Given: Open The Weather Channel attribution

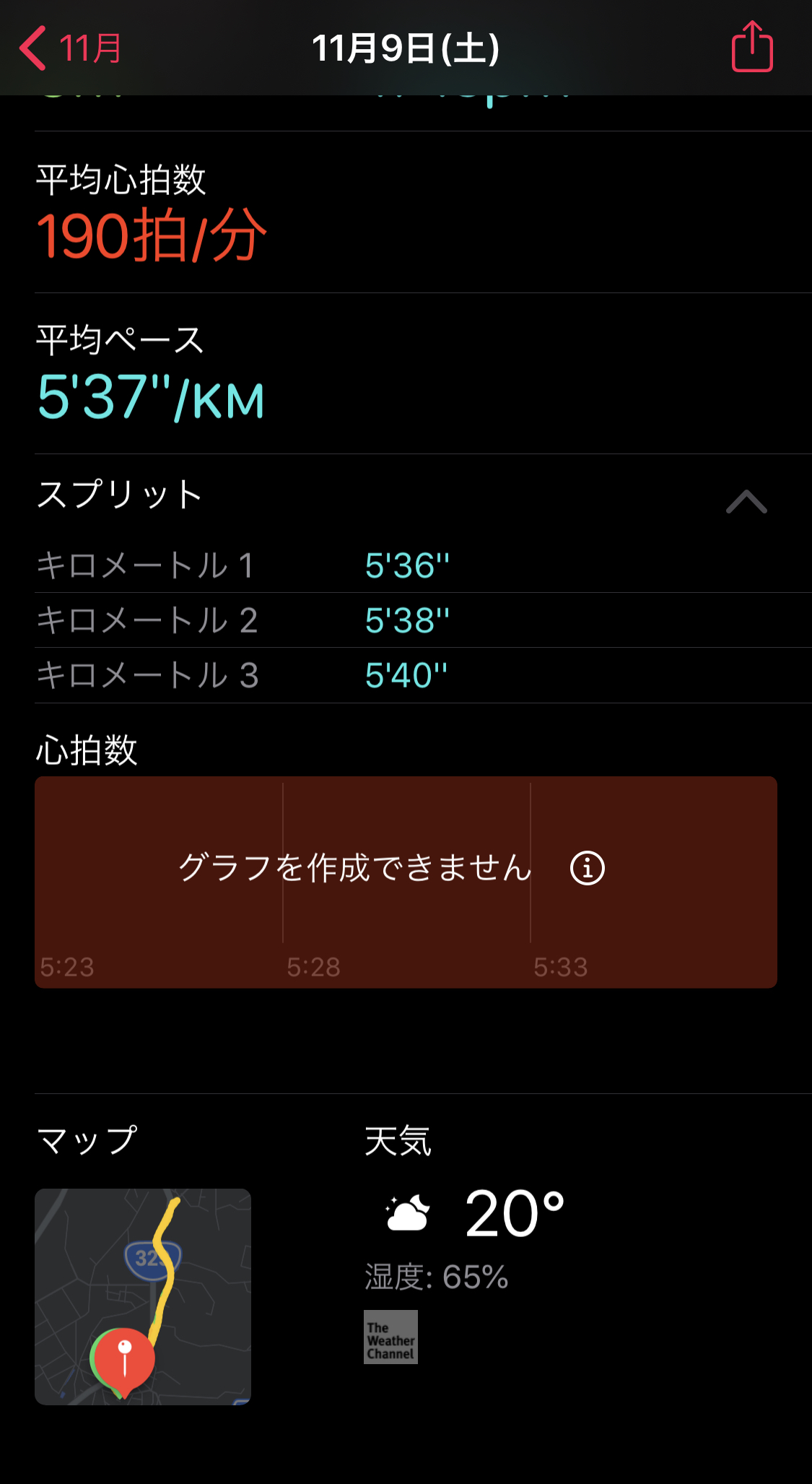Looking at the screenshot, I should 390,1337.
